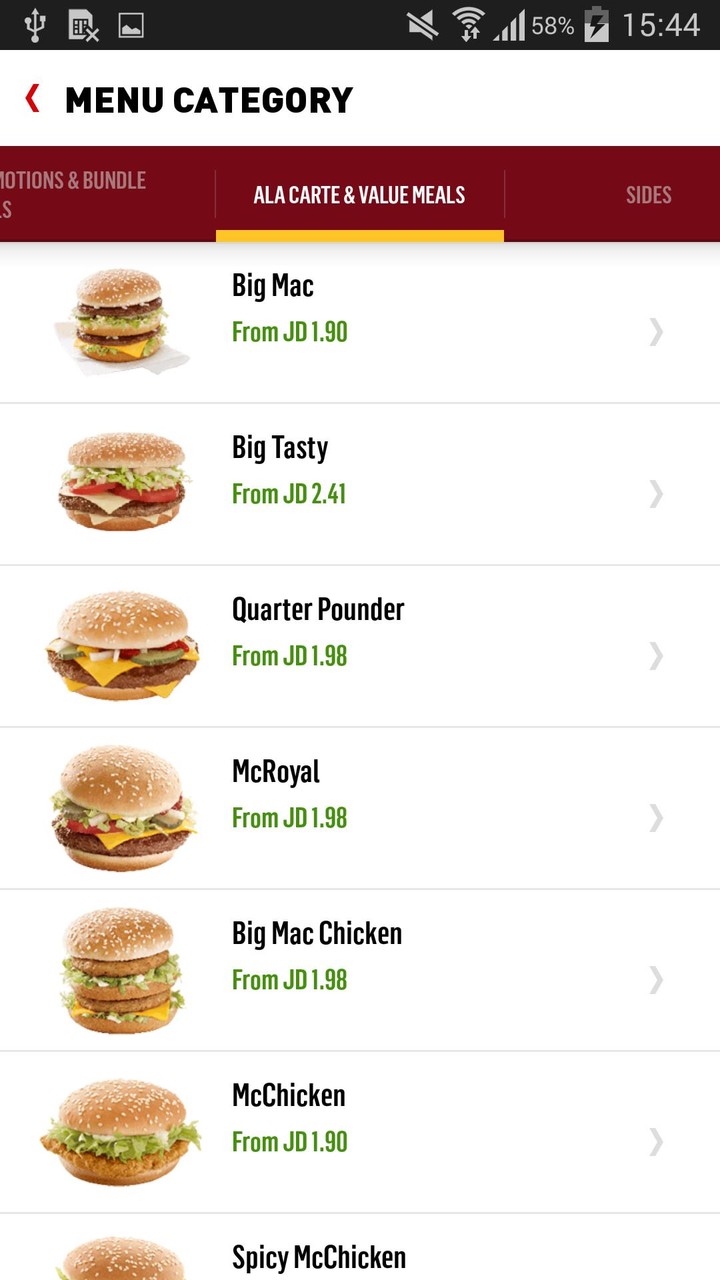
Task: Tap the Big Mac Chicken burger photo
Action: pos(120,970)
